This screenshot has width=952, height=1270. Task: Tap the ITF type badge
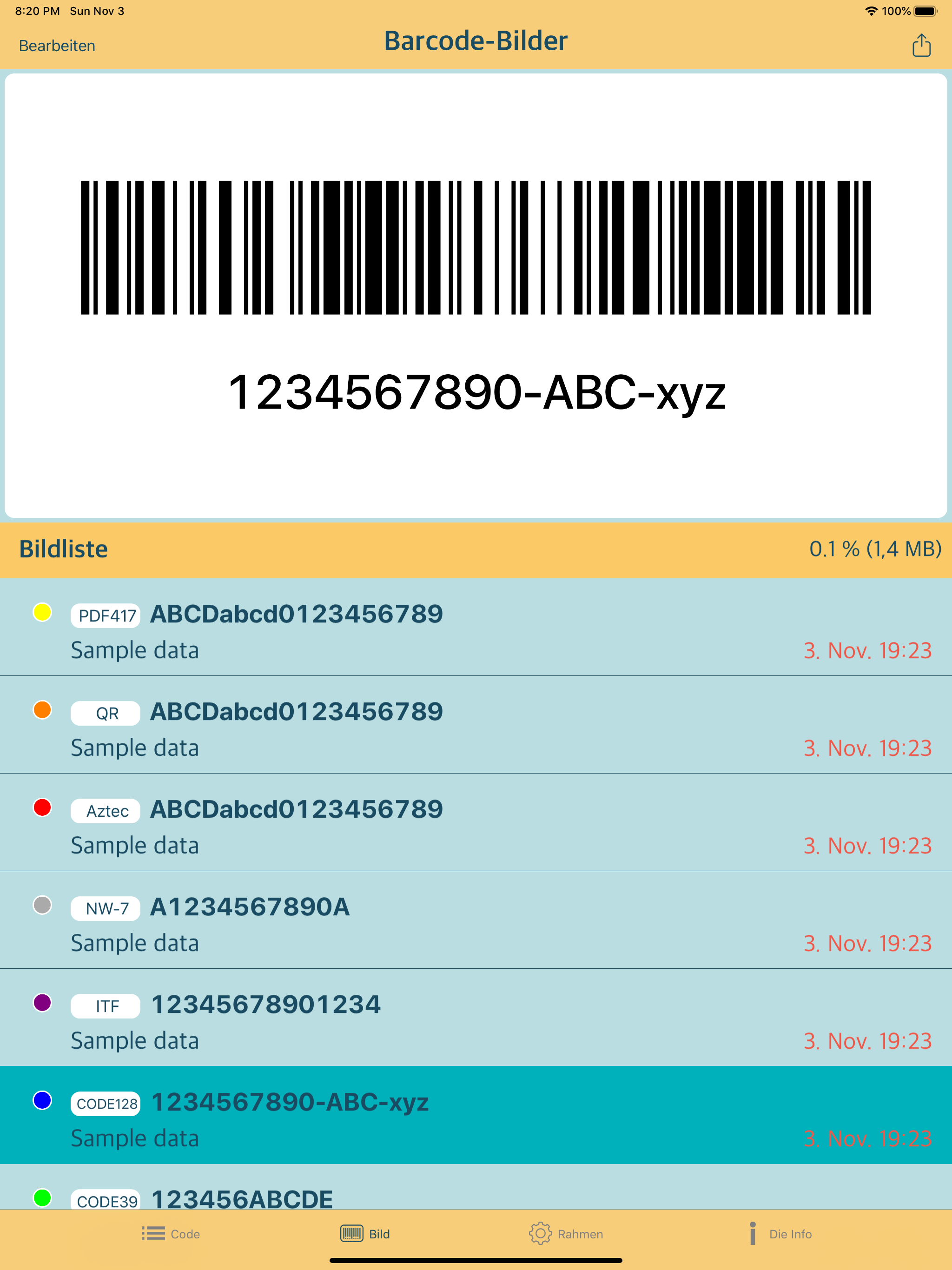[x=105, y=1006]
